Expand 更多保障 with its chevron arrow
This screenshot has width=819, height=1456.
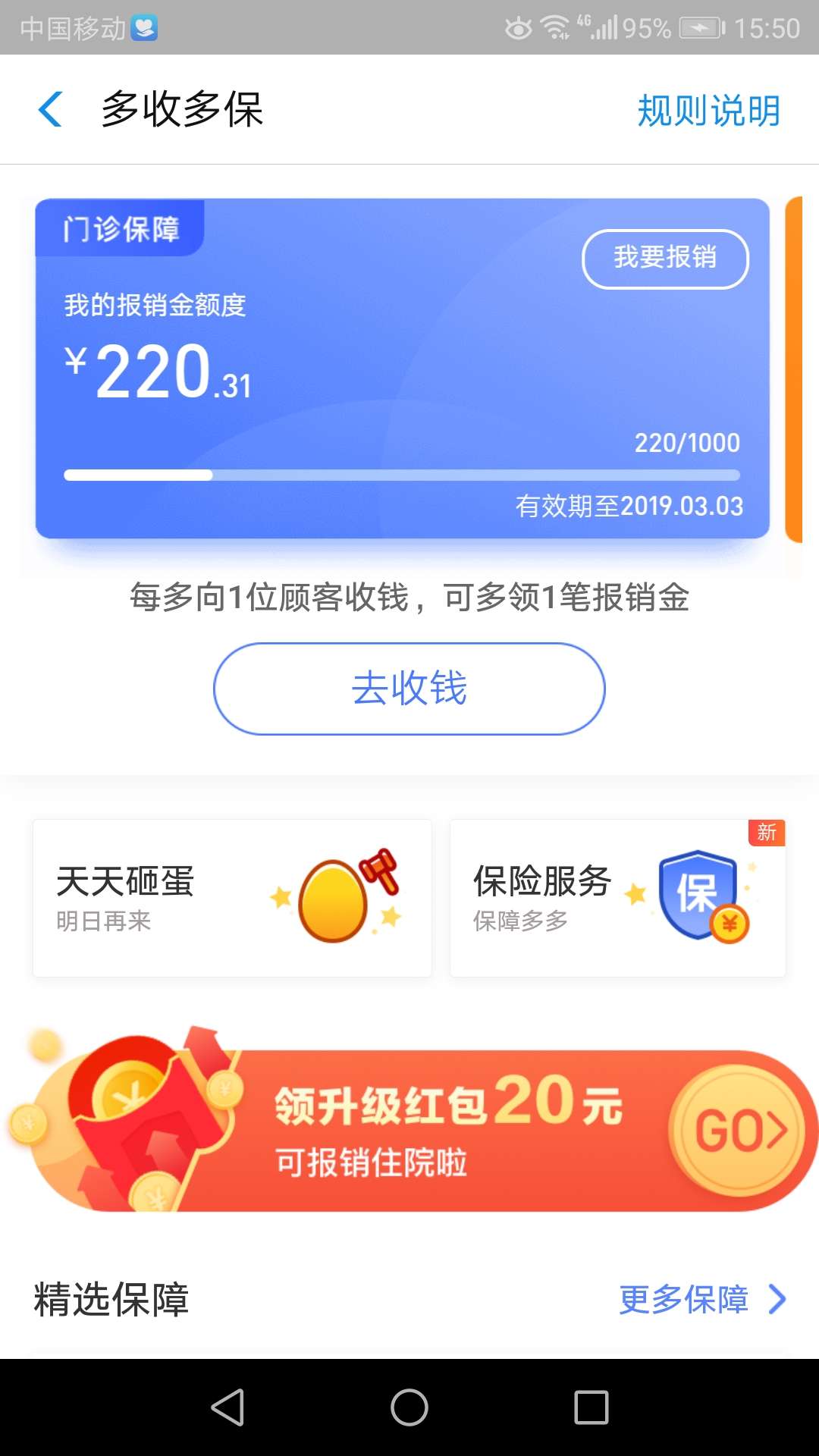click(x=705, y=1300)
